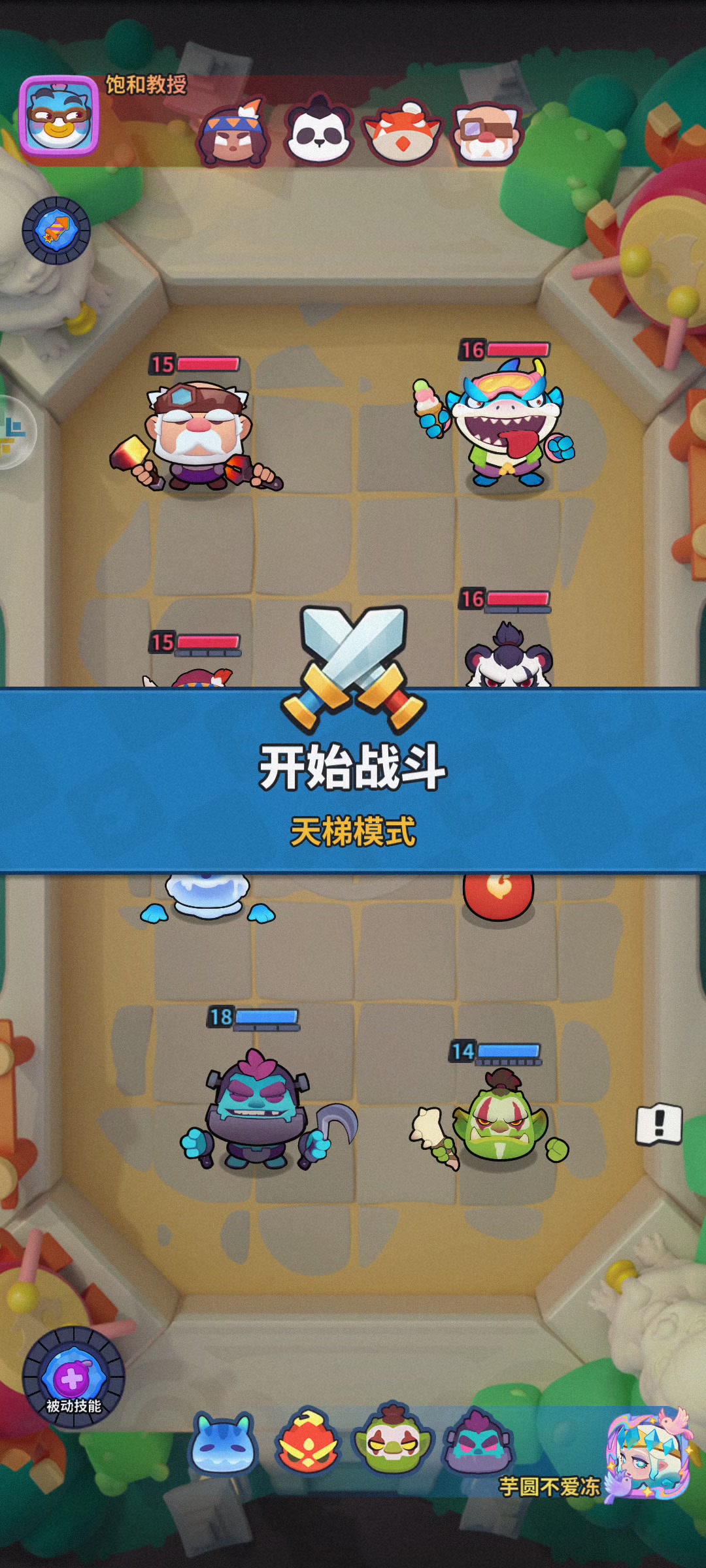Open the exclamation chat bubble icon
706x1568 pixels.
(659, 1124)
